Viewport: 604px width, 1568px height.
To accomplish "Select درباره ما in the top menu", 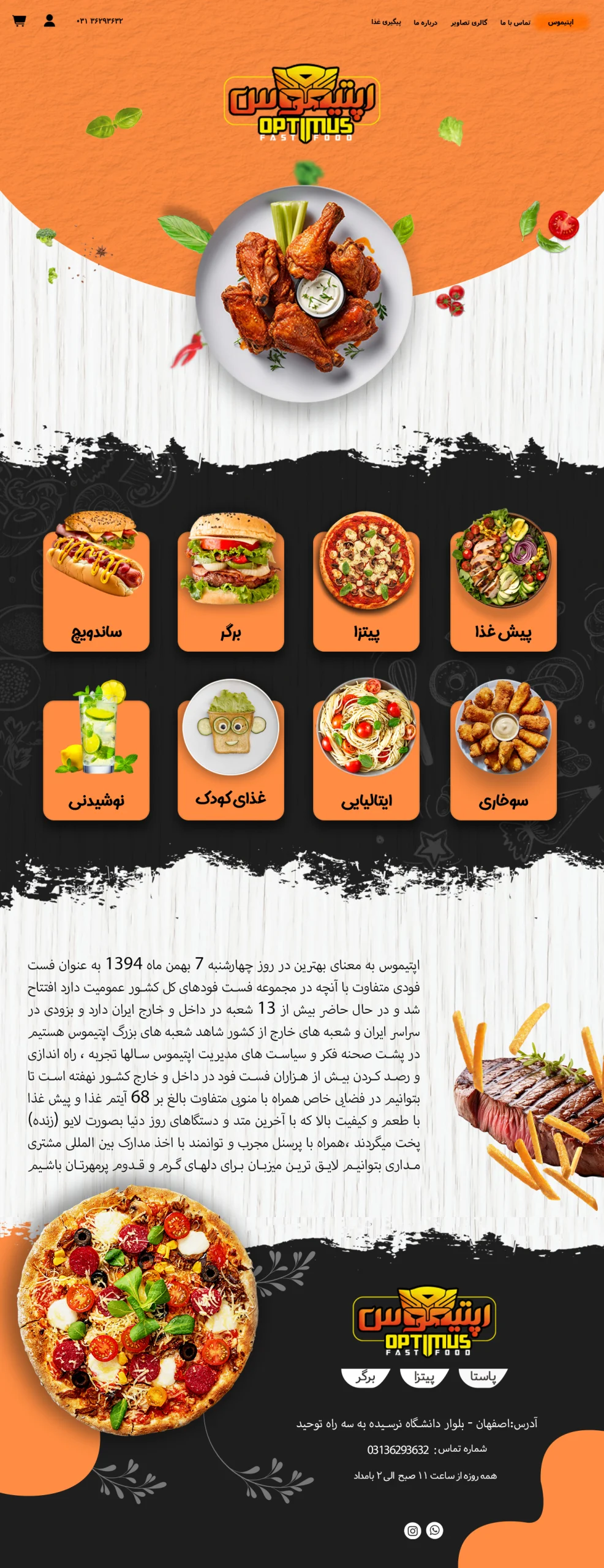I will tap(425, 23).
